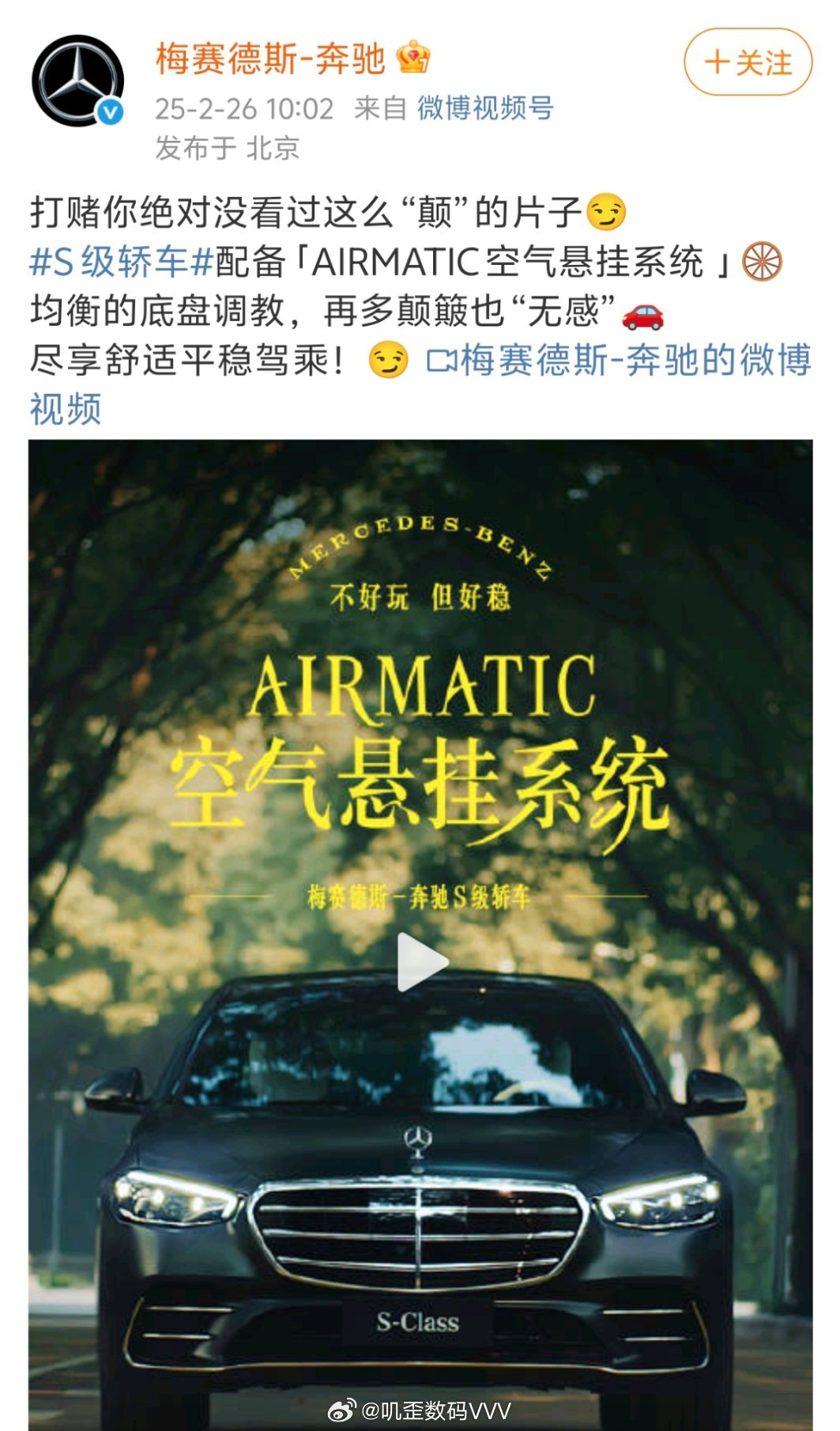The width and height of the screenshot is (840, 1431).
Task: Open the 梅赛德斯-奔驰的微博视频 link
Action: 618,361
